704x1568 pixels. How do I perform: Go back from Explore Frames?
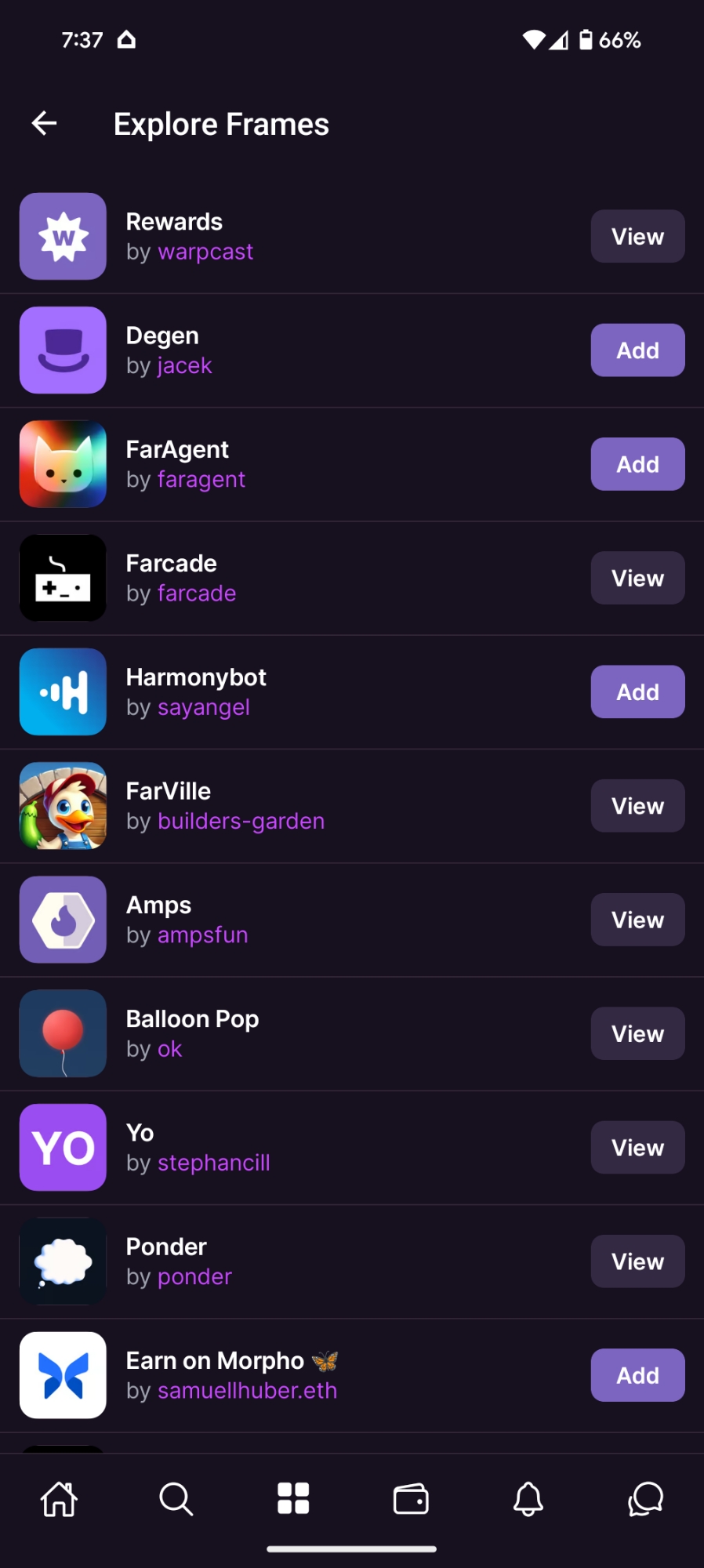coord(45,123)
